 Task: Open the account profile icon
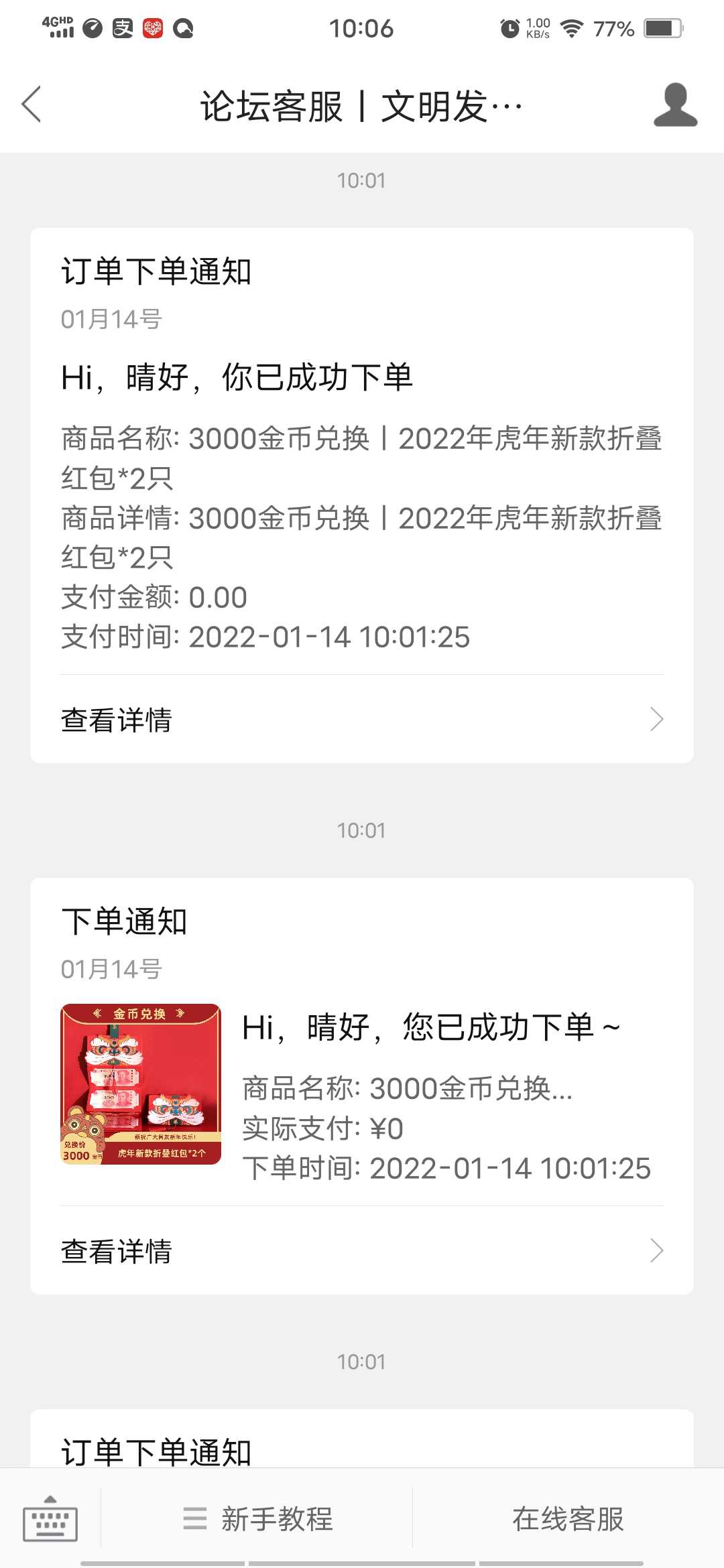tap(675, 105)
